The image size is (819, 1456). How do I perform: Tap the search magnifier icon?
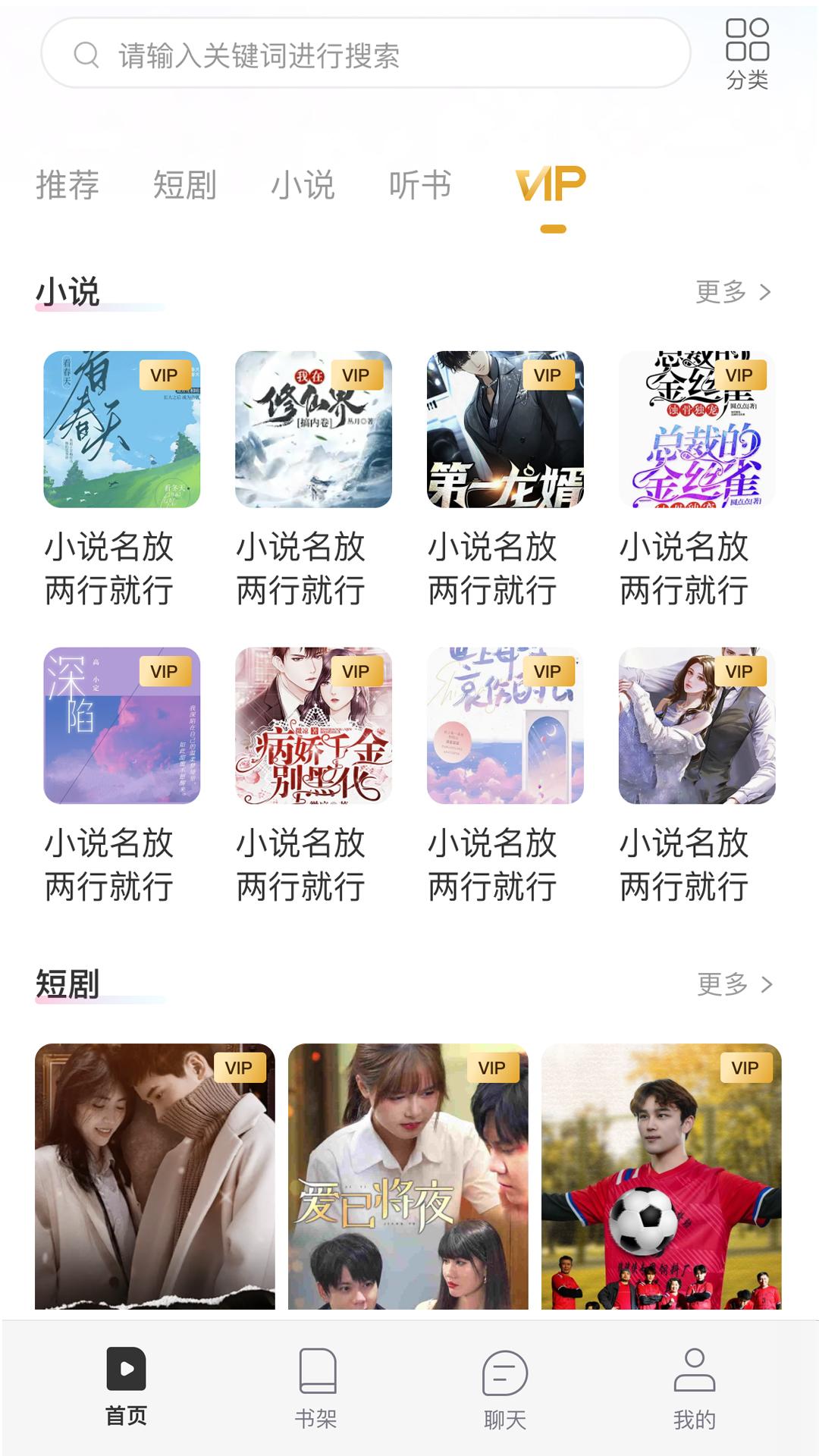86,54
